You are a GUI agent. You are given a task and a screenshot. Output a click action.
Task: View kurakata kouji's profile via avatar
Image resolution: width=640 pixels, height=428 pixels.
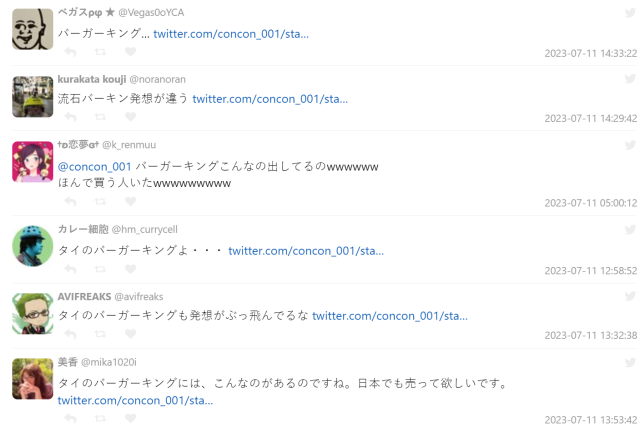32,97
